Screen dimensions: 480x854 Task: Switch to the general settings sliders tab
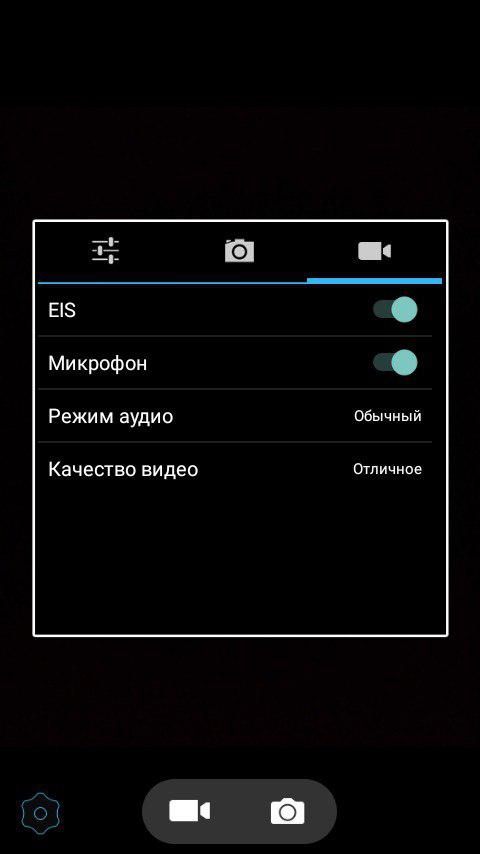105,251
